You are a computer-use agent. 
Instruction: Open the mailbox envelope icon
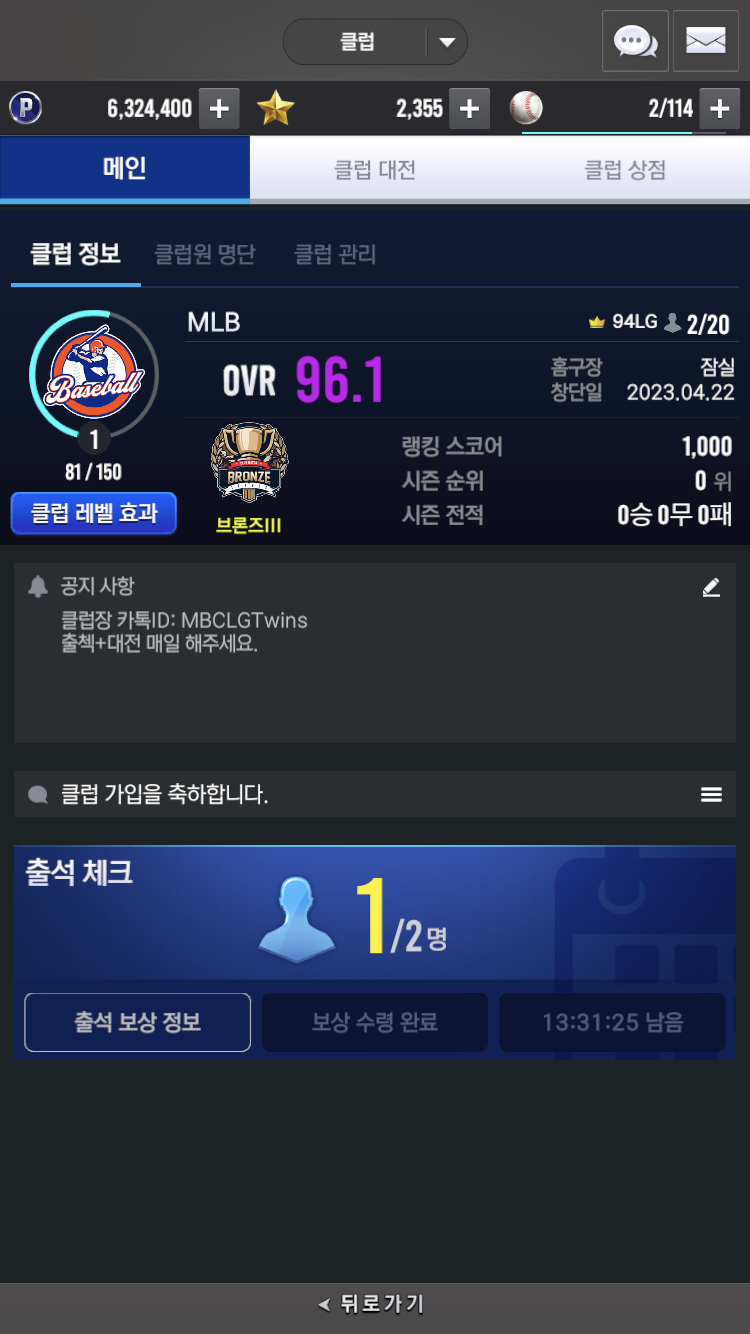click(x=705, y=41)
